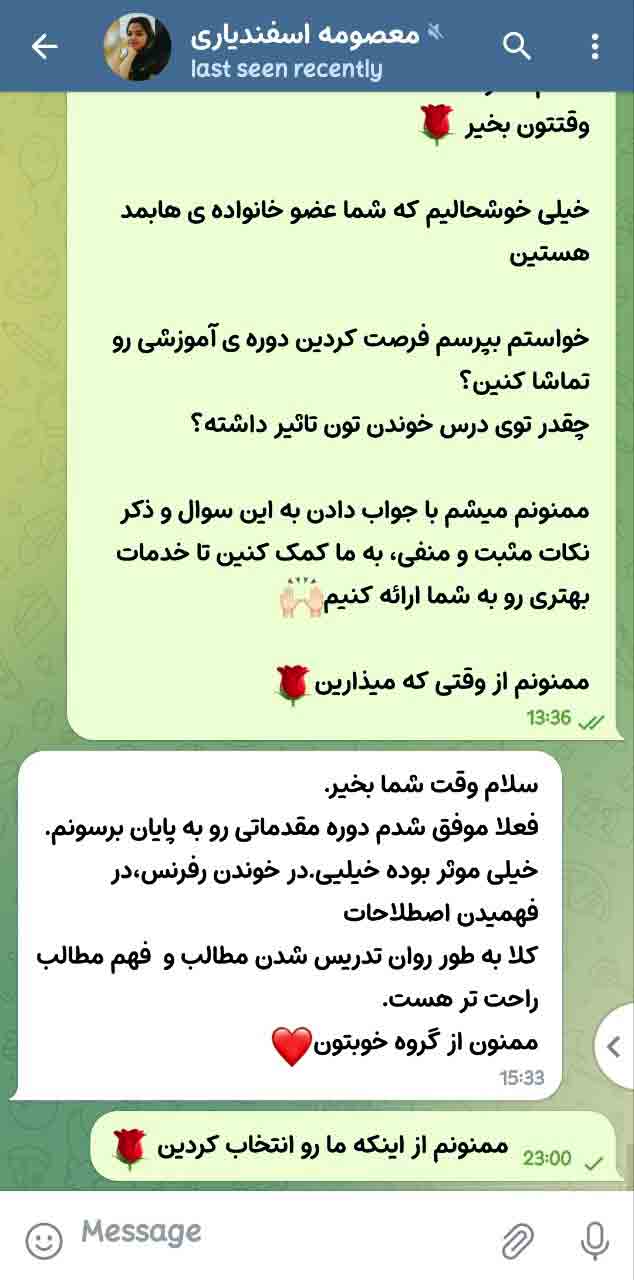Open the three-dot overflow menu
The height and width of the screenshot is (1280, 634).
pyautogui.click(x=595, y=46)
